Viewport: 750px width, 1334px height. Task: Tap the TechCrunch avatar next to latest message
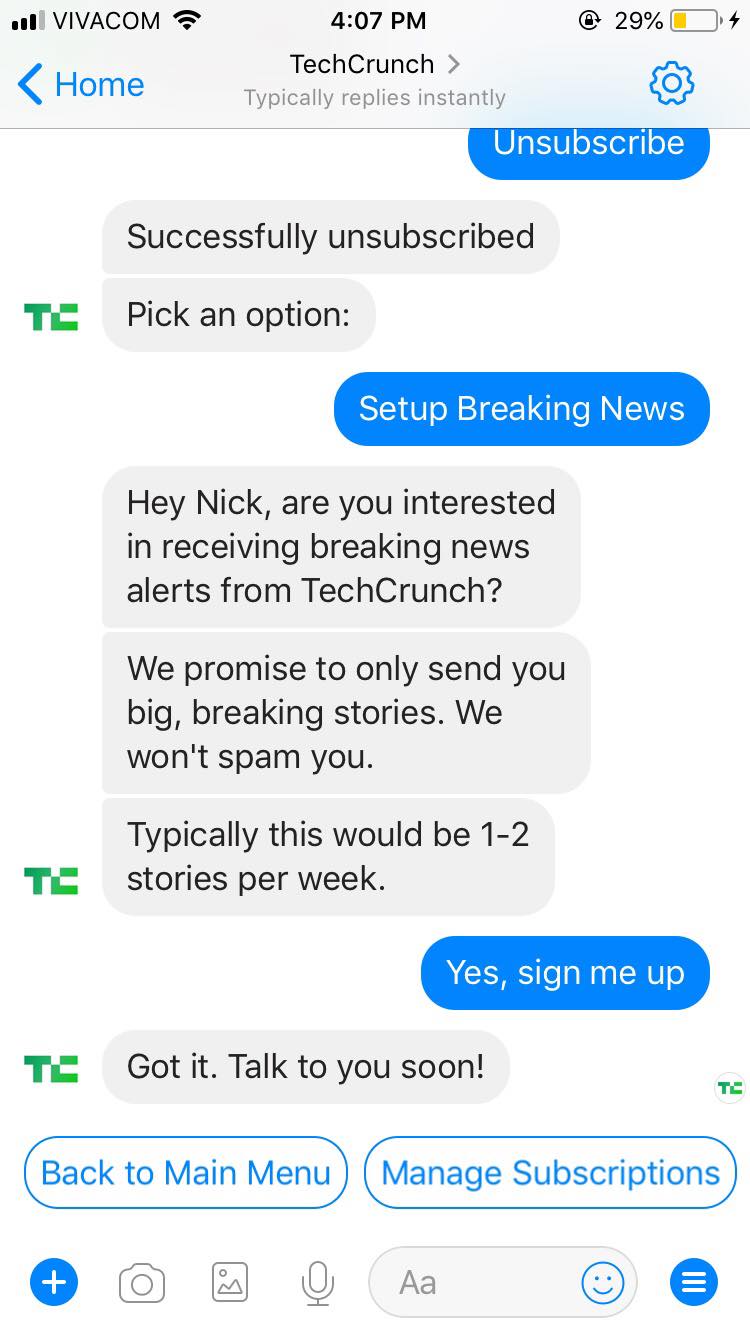(50, 1067)
